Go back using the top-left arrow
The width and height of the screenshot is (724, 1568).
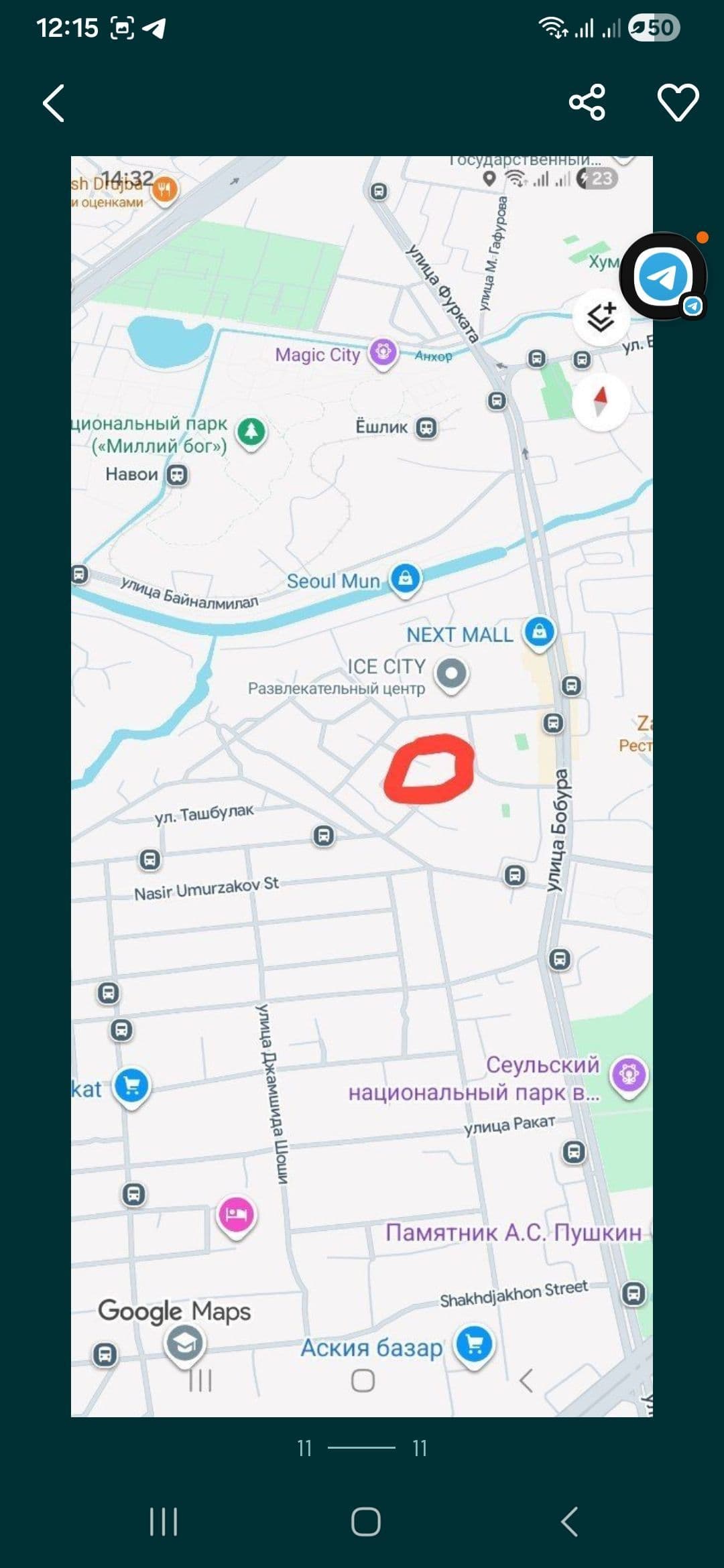coord(54,103)
